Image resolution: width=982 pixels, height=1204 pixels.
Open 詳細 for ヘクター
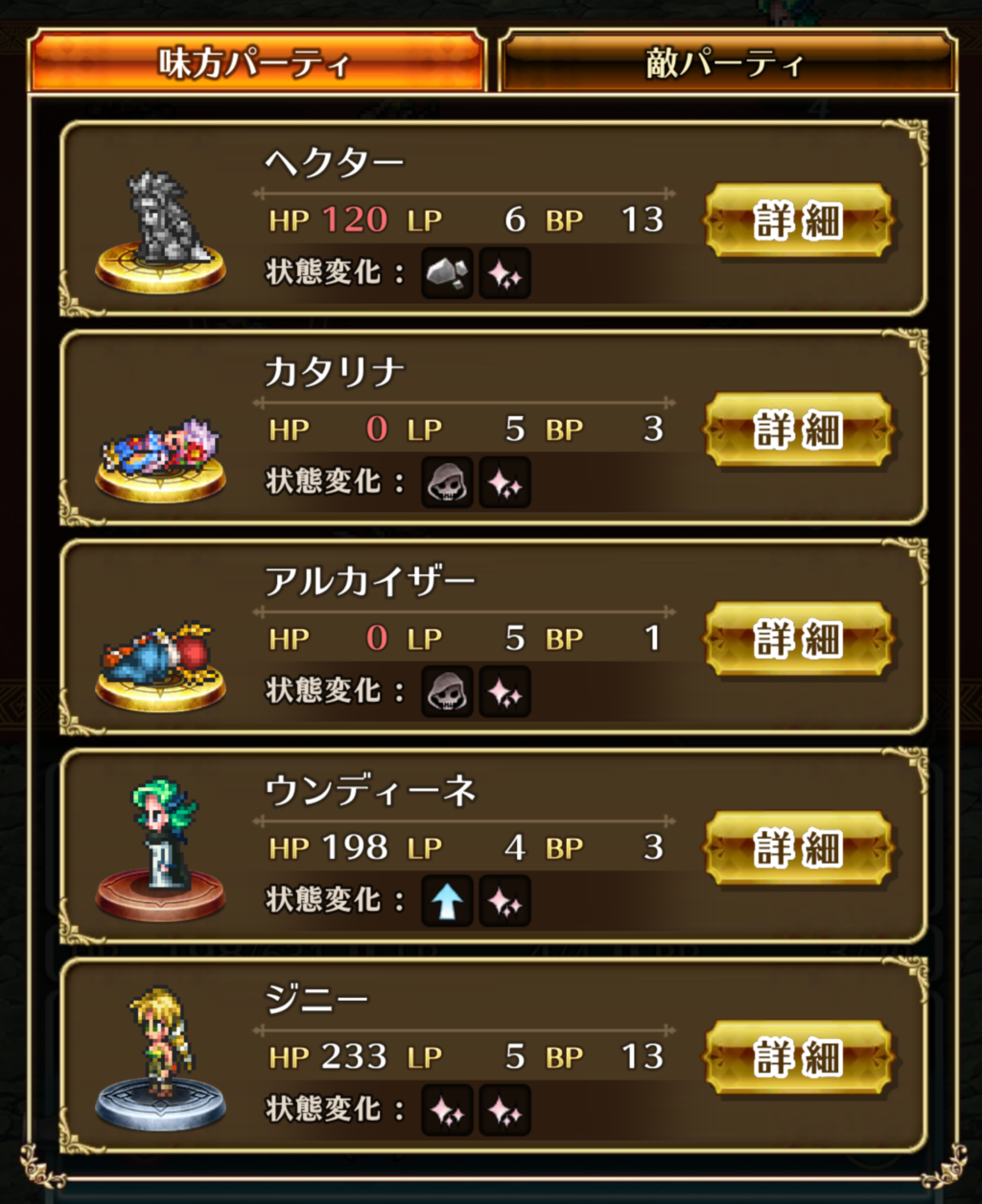click(798, 220)
